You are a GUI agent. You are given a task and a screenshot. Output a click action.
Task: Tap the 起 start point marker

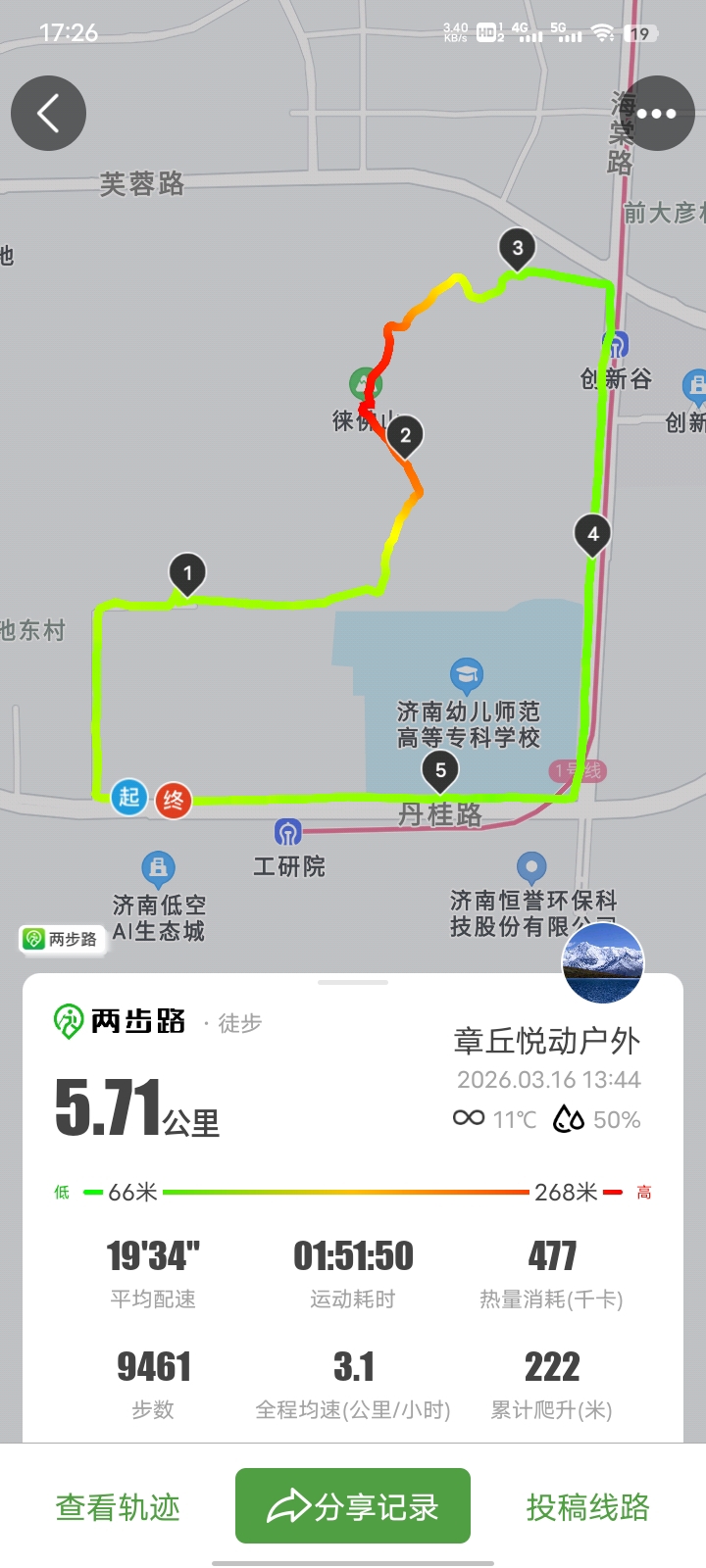pyautogui.click(x=129, y=797)
